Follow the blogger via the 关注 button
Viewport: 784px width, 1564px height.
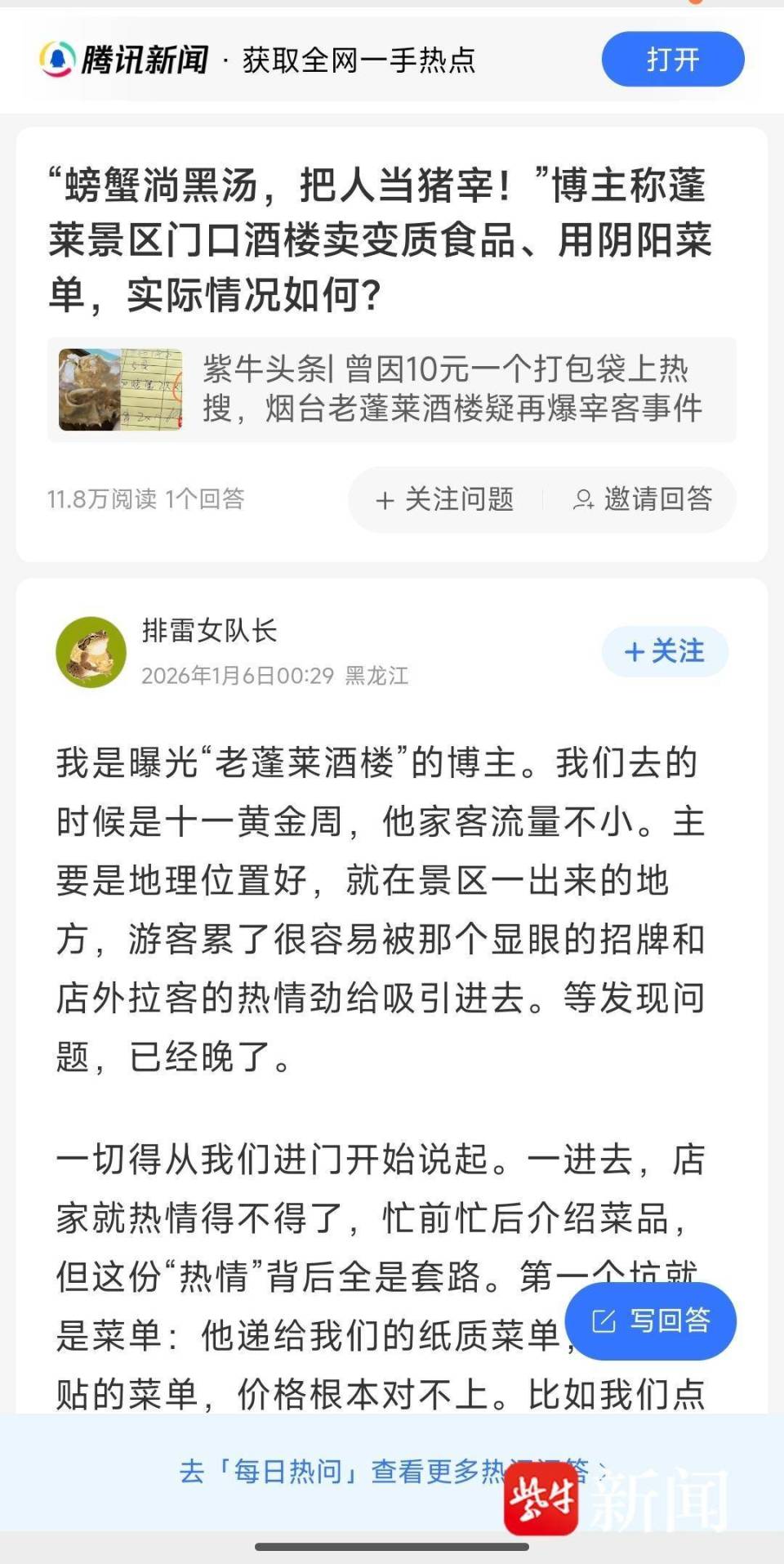coord(664,651)
